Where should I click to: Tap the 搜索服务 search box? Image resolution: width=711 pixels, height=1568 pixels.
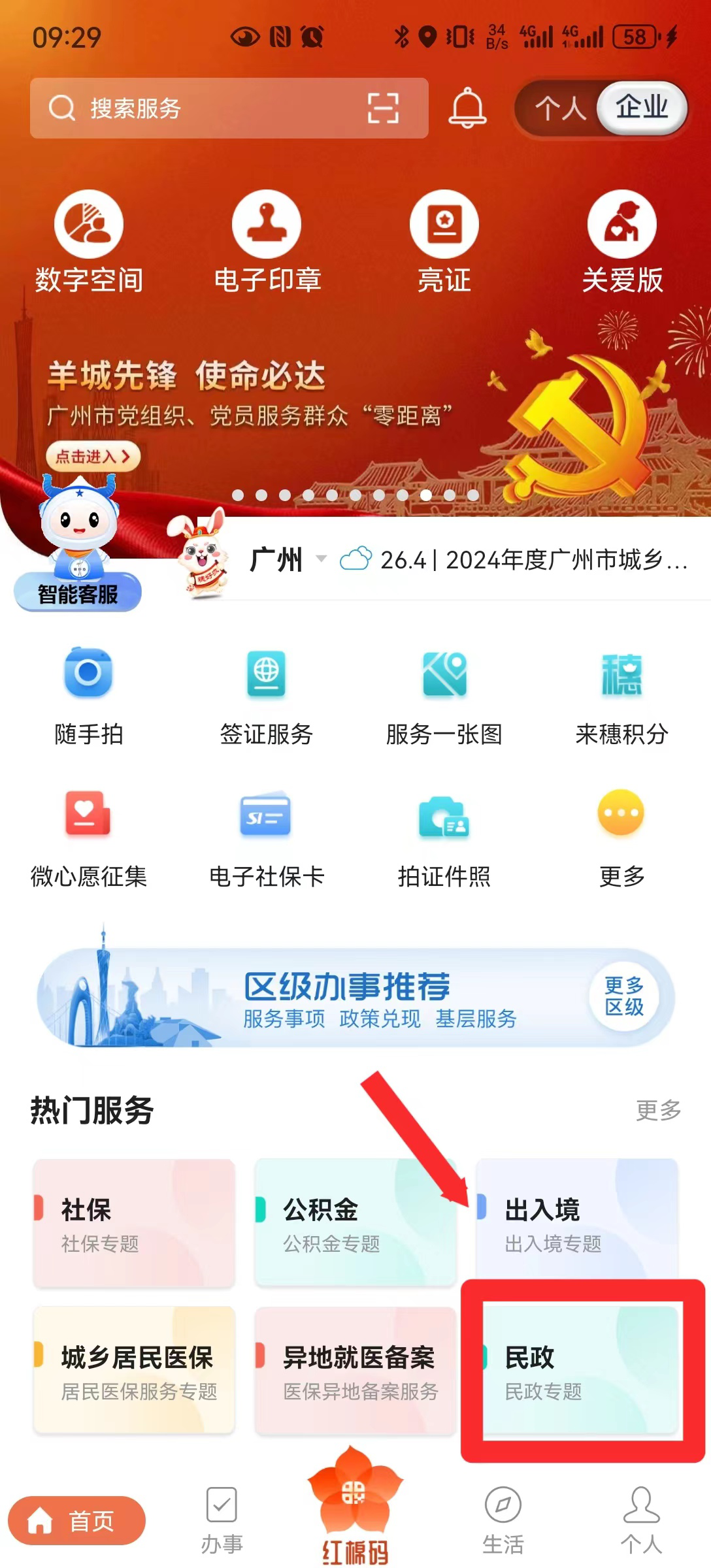tap(196, 108)
